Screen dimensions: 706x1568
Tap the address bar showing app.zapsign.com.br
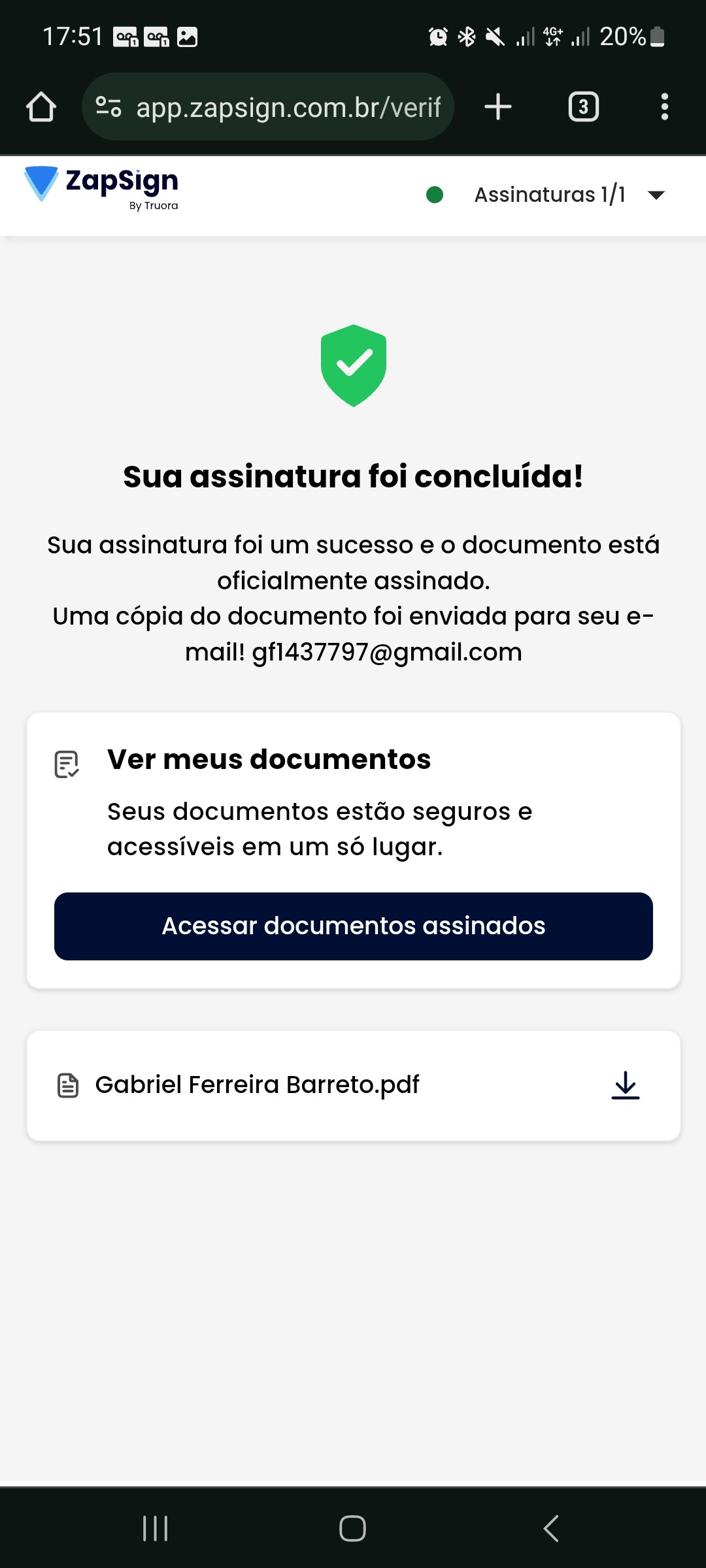click(x=288, y=107)
